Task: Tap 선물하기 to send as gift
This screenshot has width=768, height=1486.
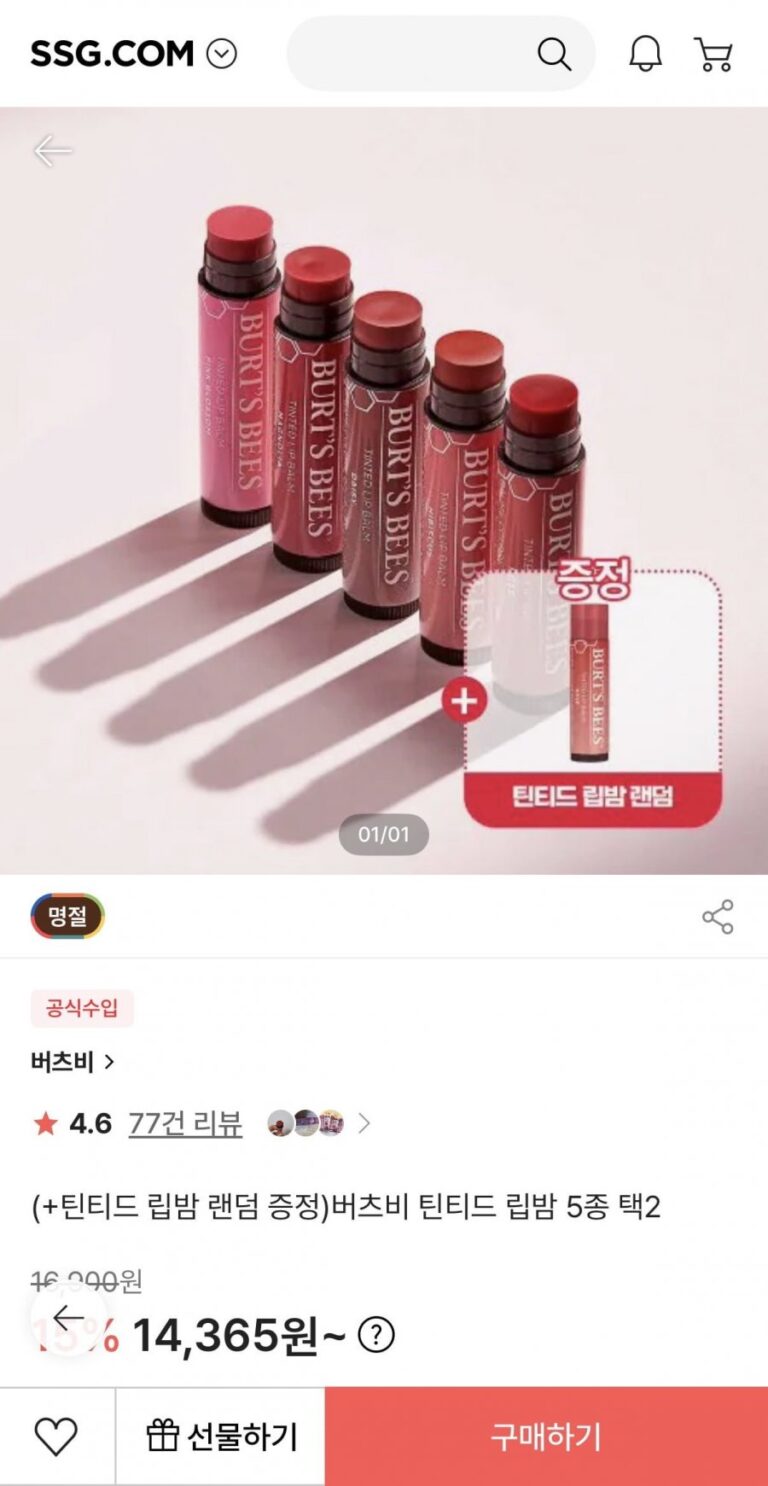Action: tap(221, 1437)
